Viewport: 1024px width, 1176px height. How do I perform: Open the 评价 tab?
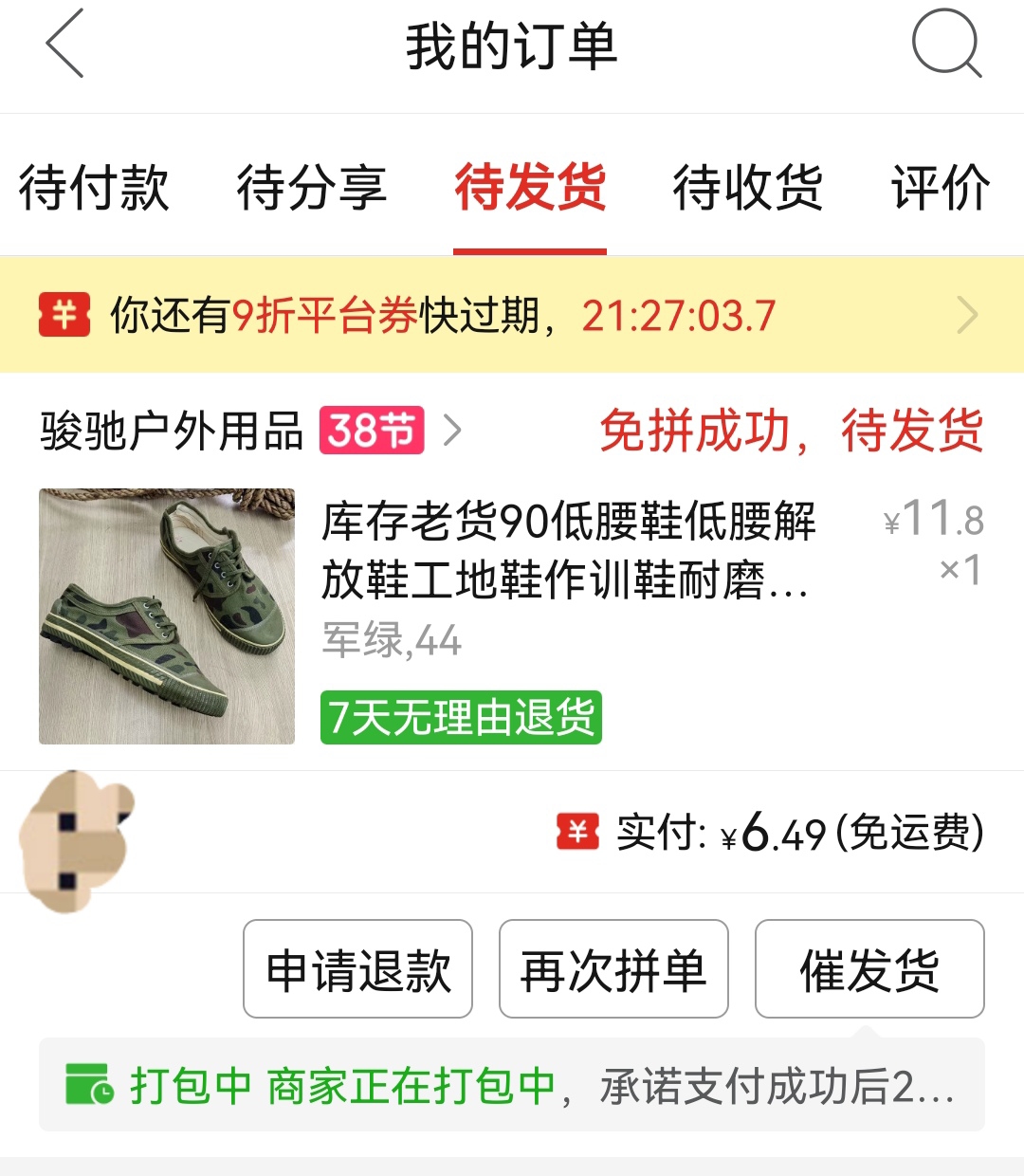940,187
